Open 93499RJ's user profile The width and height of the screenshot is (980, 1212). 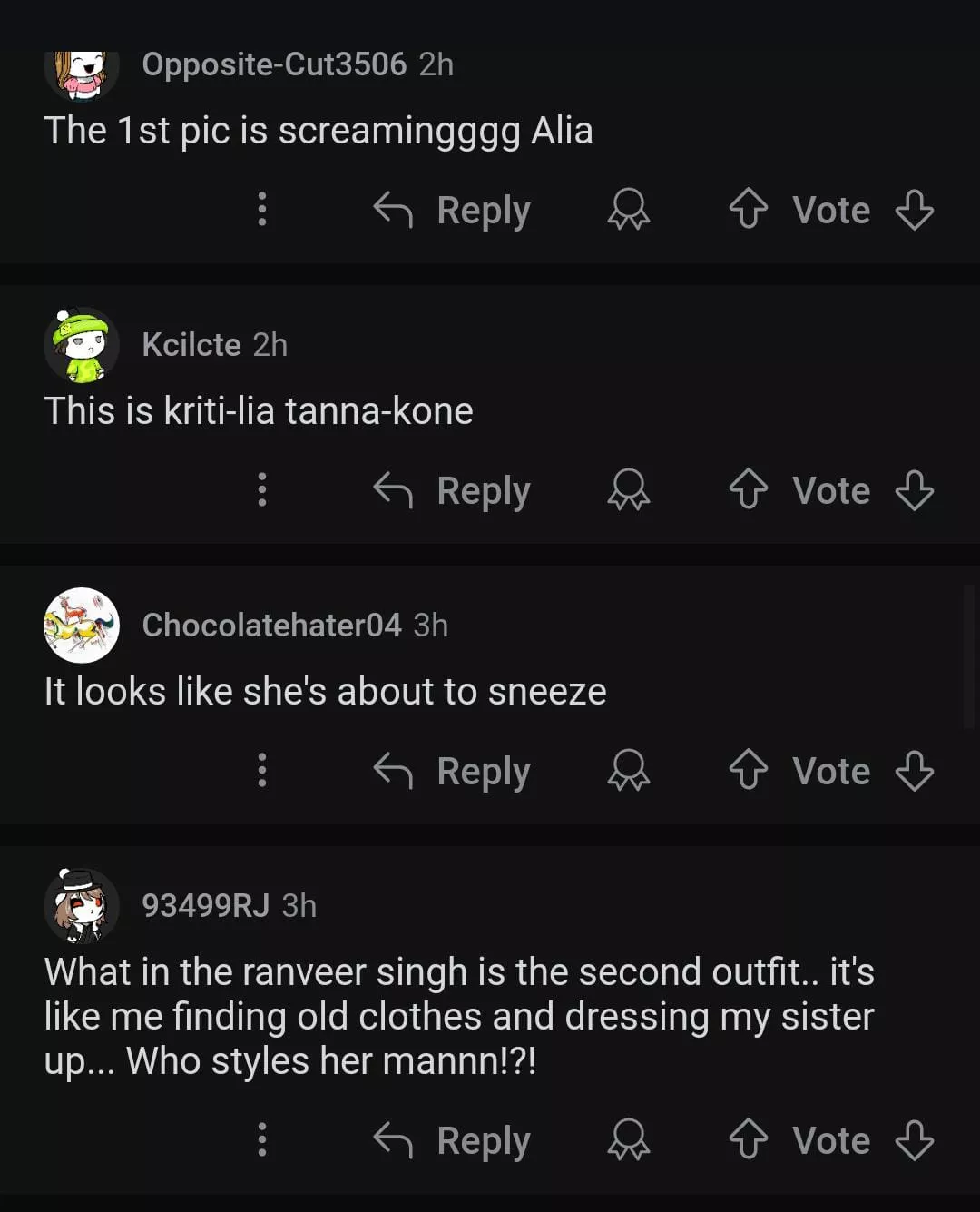click(205, 906)
